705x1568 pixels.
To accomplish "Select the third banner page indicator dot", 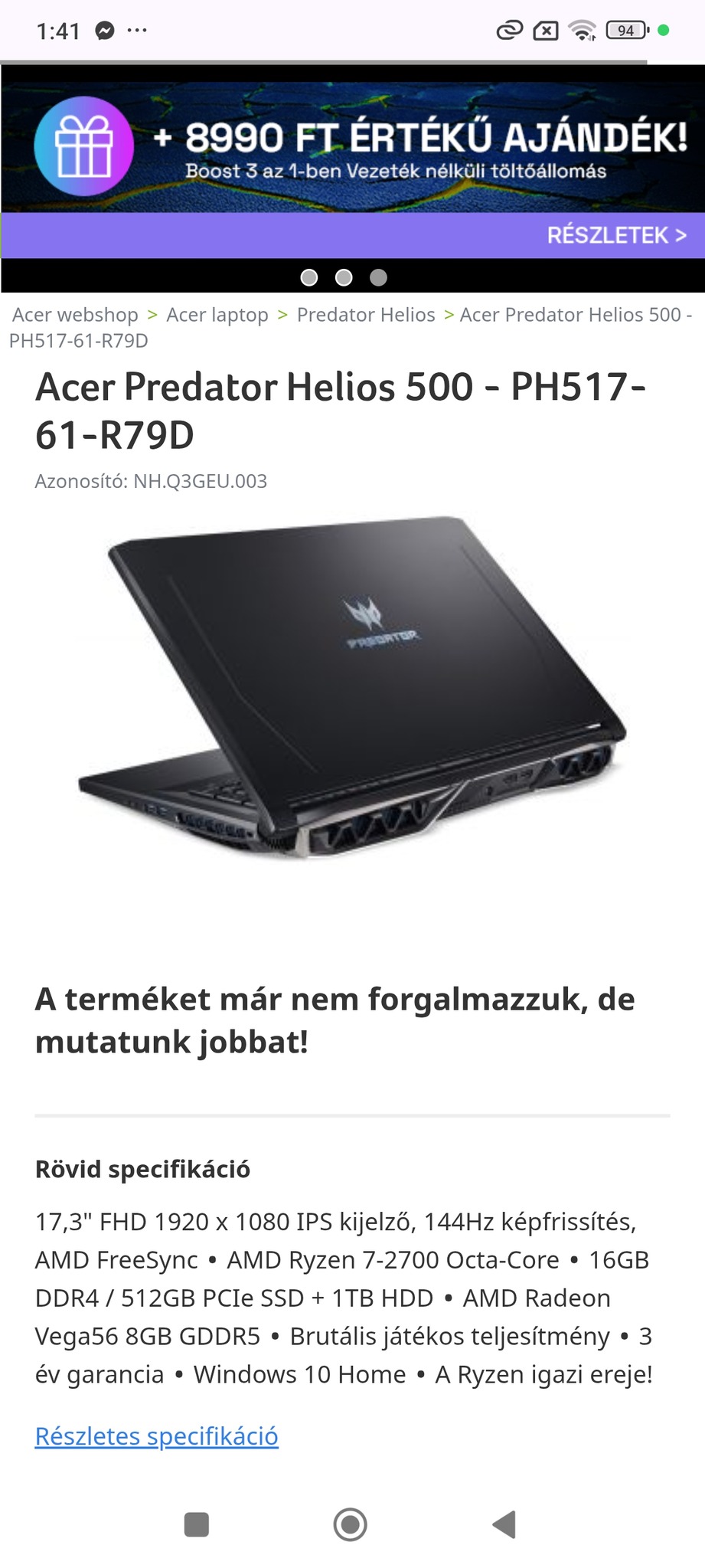I will (378, 277).
